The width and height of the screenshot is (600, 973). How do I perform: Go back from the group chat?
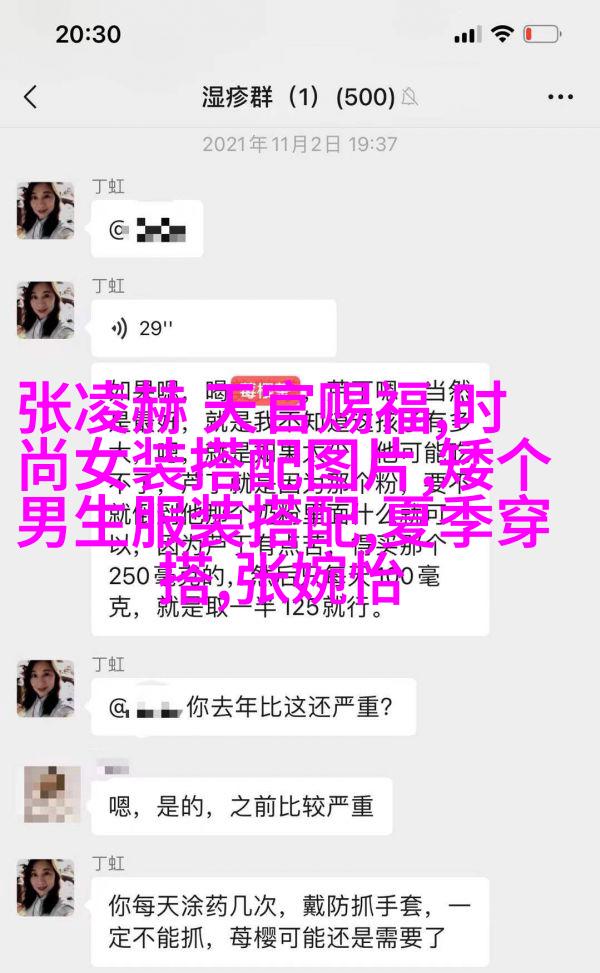30,97
